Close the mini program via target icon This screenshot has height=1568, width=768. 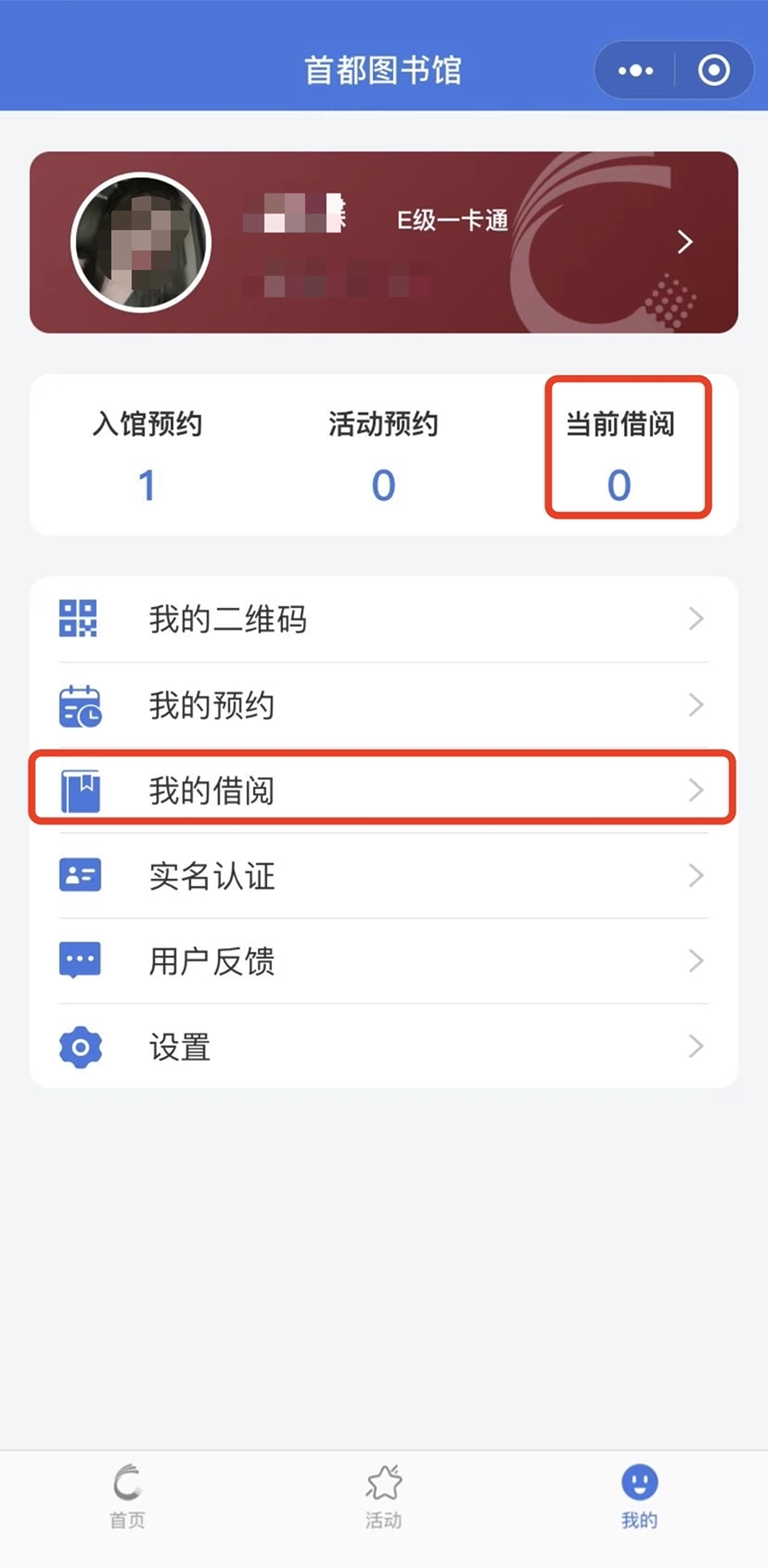[x=713, y=71]
